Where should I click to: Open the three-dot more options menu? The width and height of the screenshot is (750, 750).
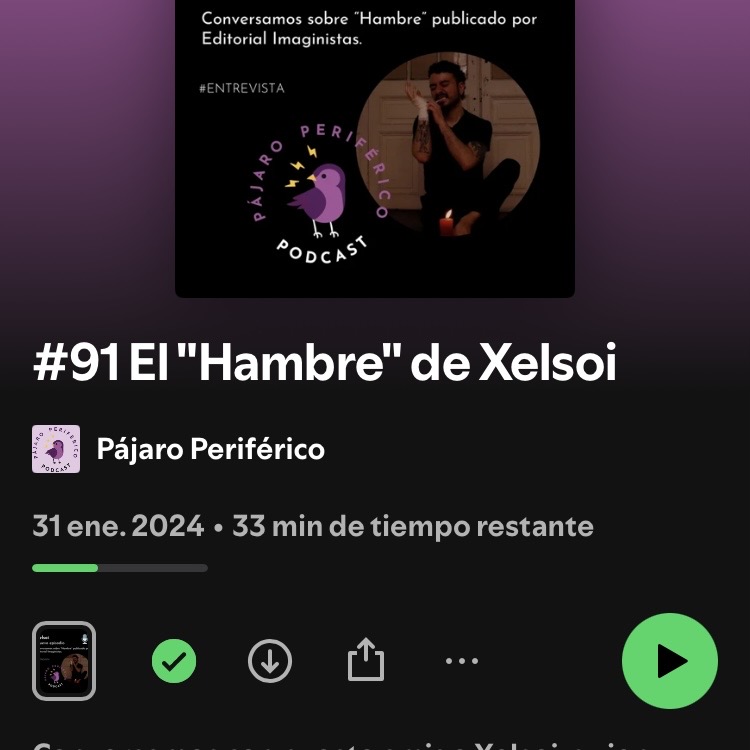coord(462,661)
